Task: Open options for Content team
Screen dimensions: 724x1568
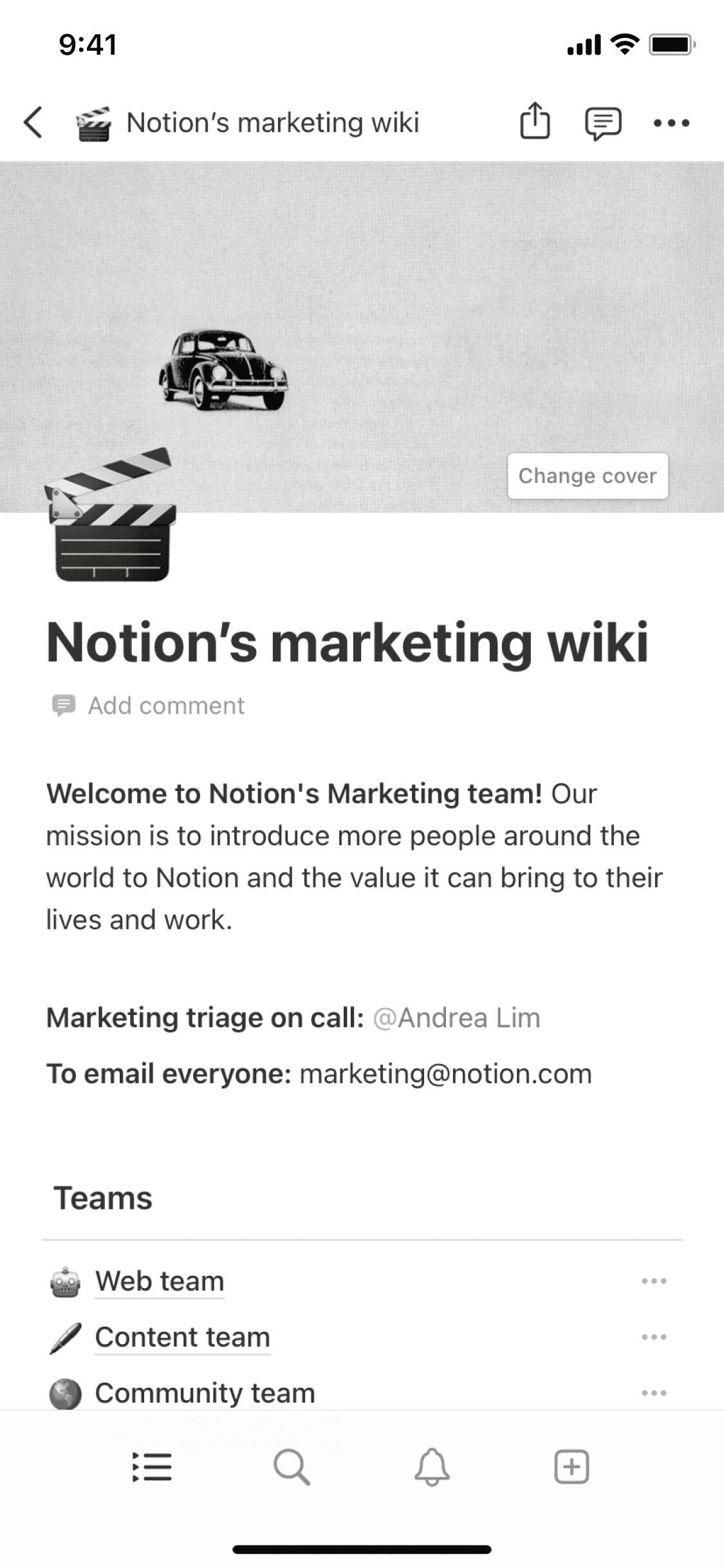Action: pyautogui.click(x=654, y=1337)
